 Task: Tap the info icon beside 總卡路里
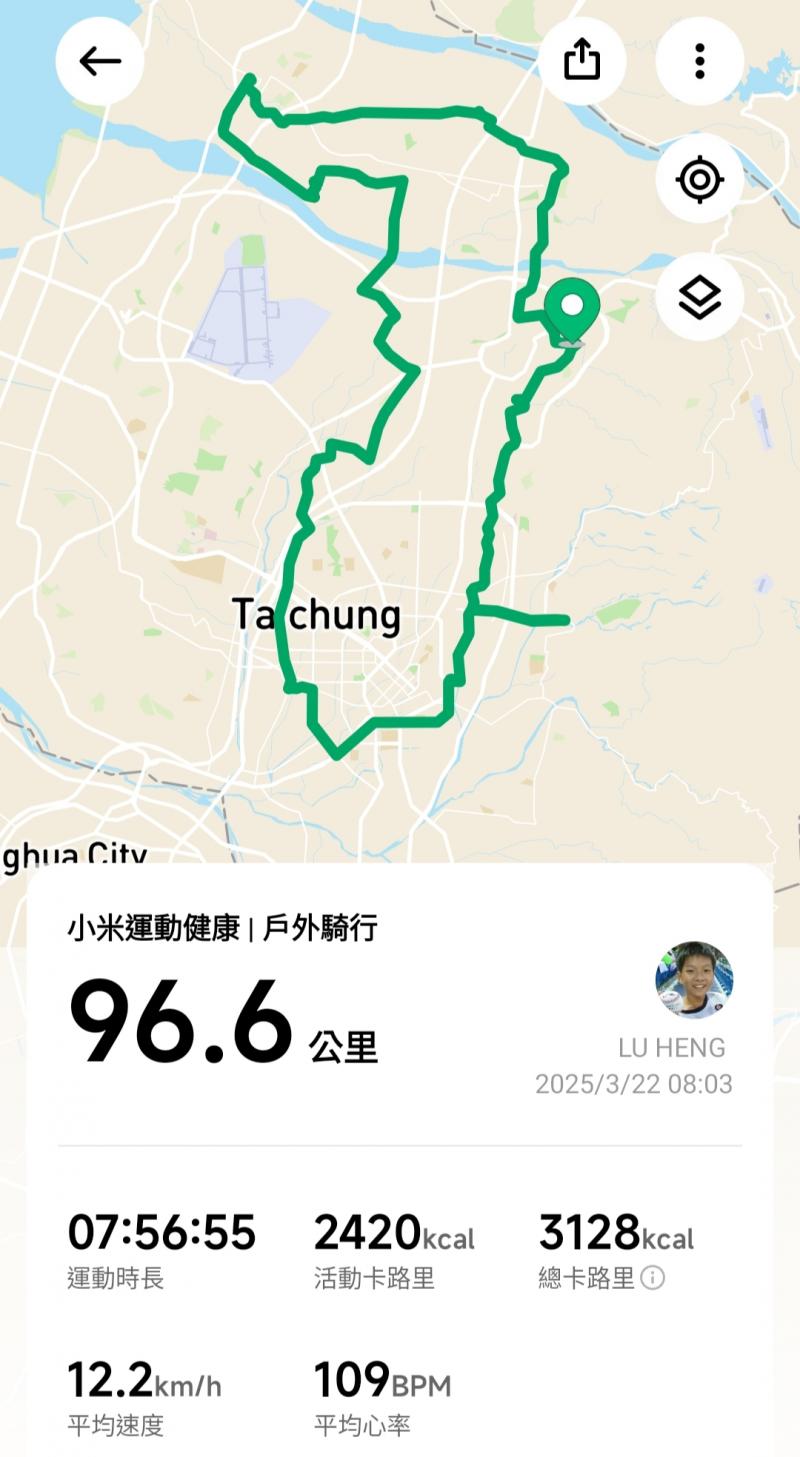click(x=652, y=1278)
